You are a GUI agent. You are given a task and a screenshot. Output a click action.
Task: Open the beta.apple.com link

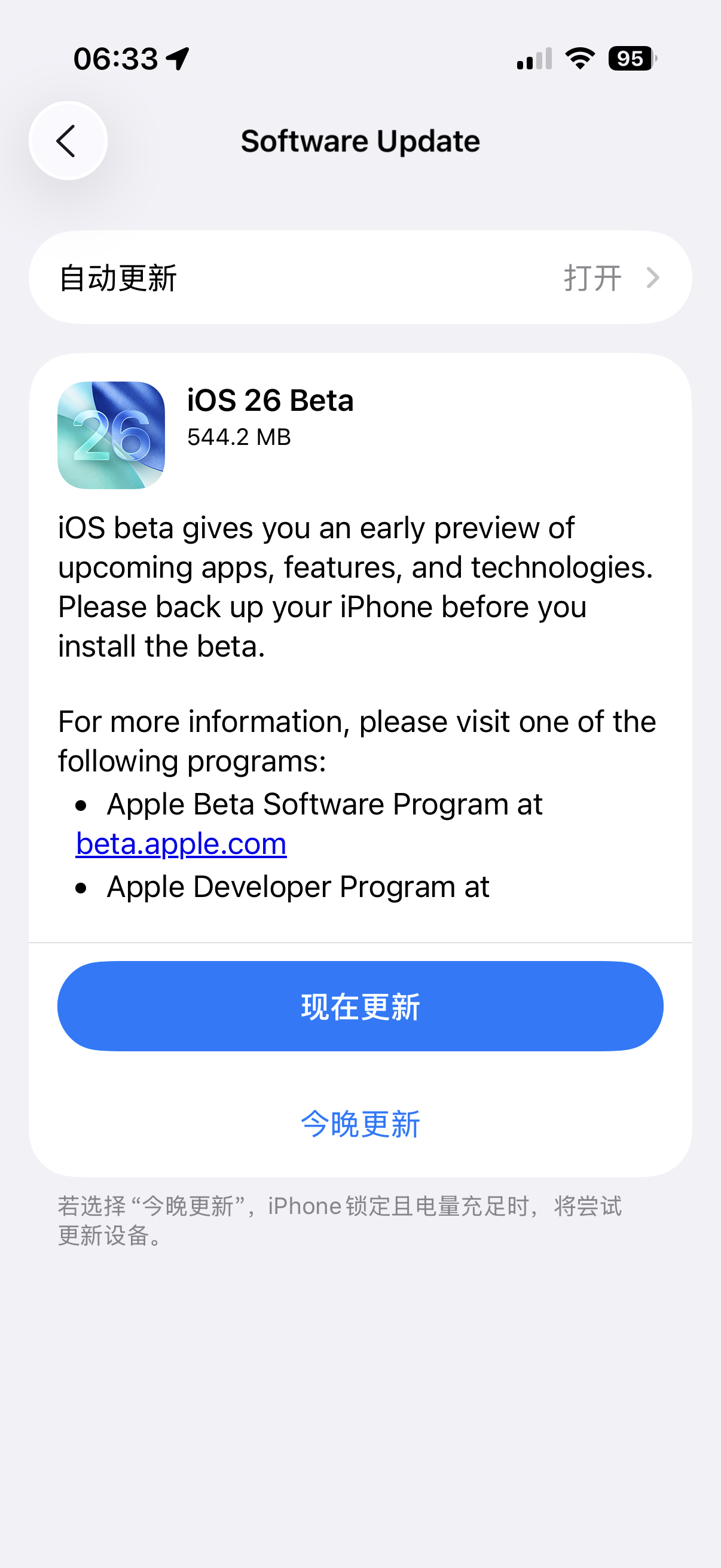pyautogui.click(x=181, y=844)
